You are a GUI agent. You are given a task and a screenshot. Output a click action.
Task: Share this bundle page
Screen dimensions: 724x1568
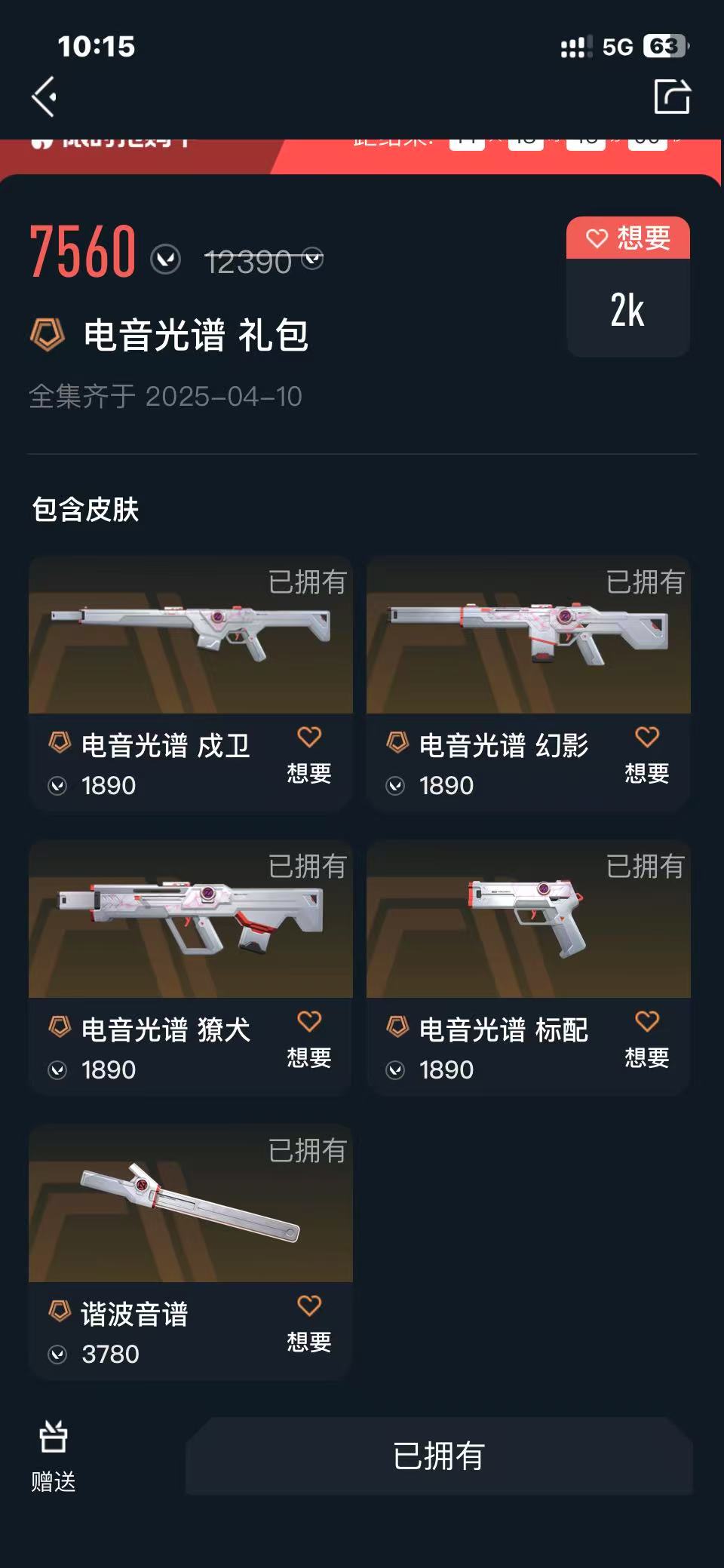click(x=671, y=97)
